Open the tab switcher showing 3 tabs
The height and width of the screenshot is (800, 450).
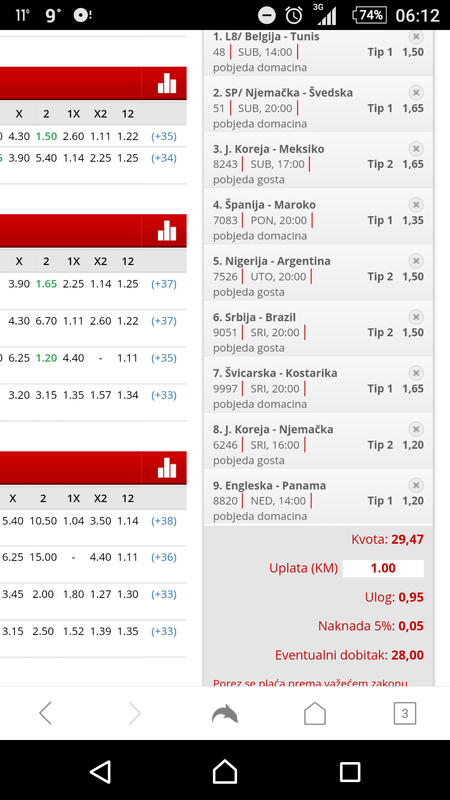click(x=405, y=713)
